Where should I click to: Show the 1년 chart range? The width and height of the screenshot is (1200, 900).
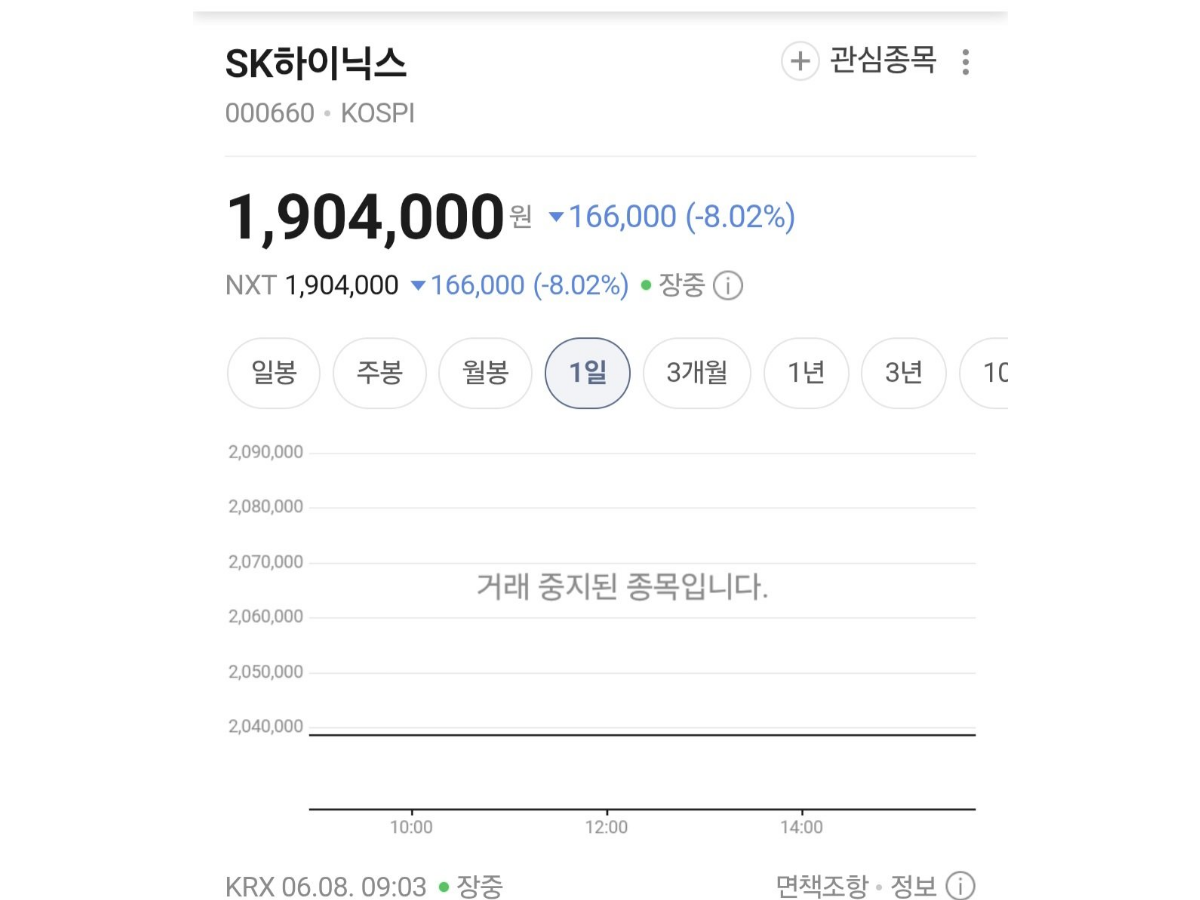point(806,373)
